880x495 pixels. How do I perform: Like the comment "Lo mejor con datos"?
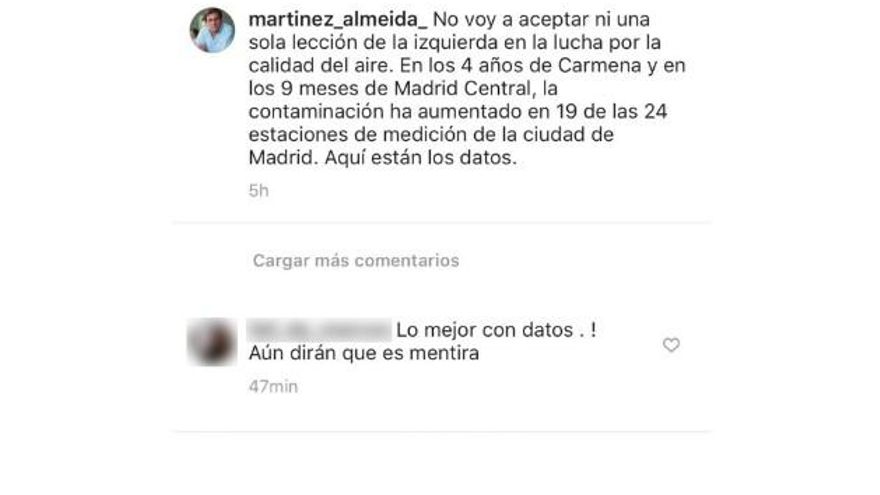click(672, 345)
